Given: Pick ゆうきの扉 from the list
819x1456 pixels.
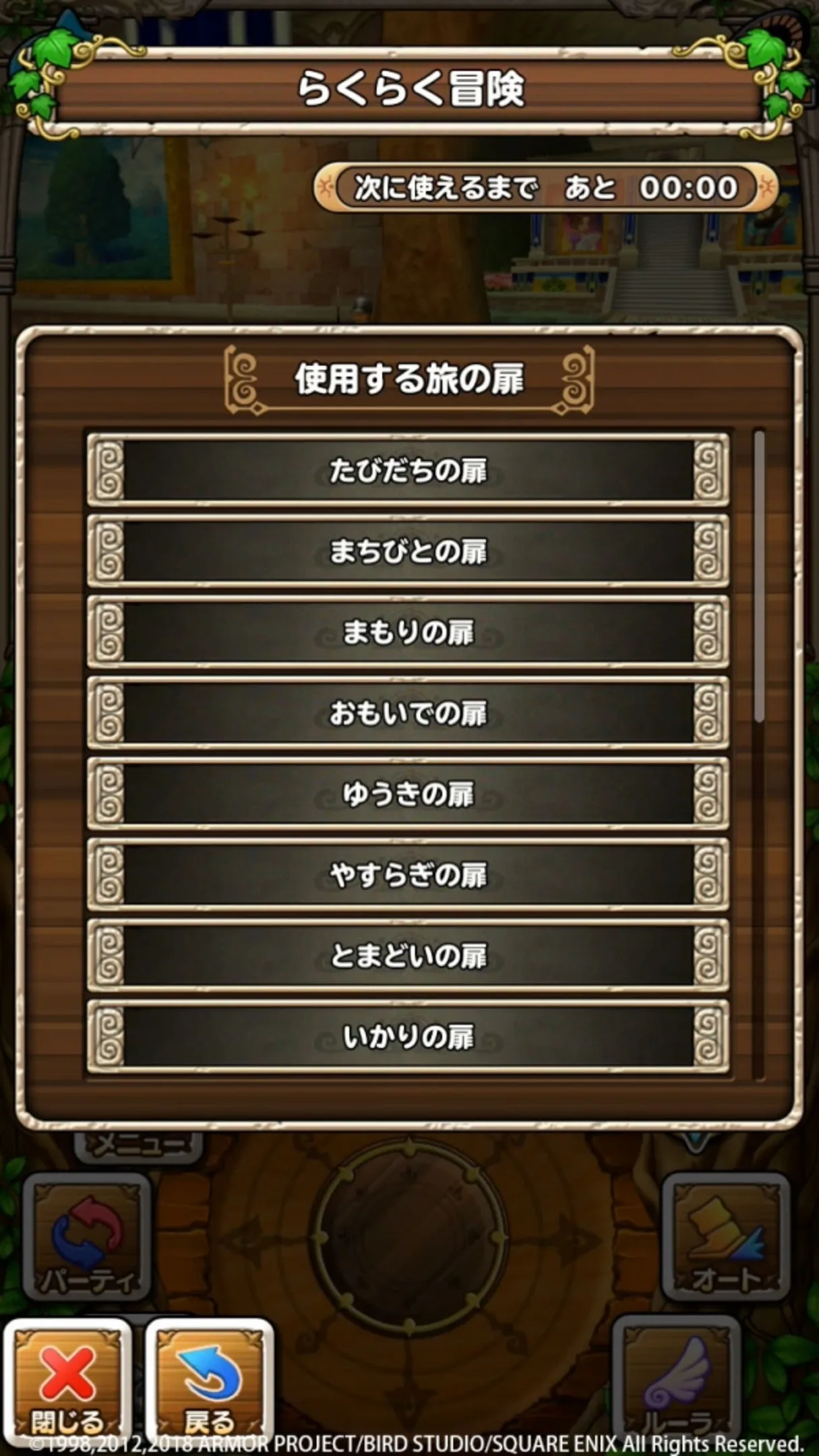Looking at the screenshot, I should click(x=408, y=794).
